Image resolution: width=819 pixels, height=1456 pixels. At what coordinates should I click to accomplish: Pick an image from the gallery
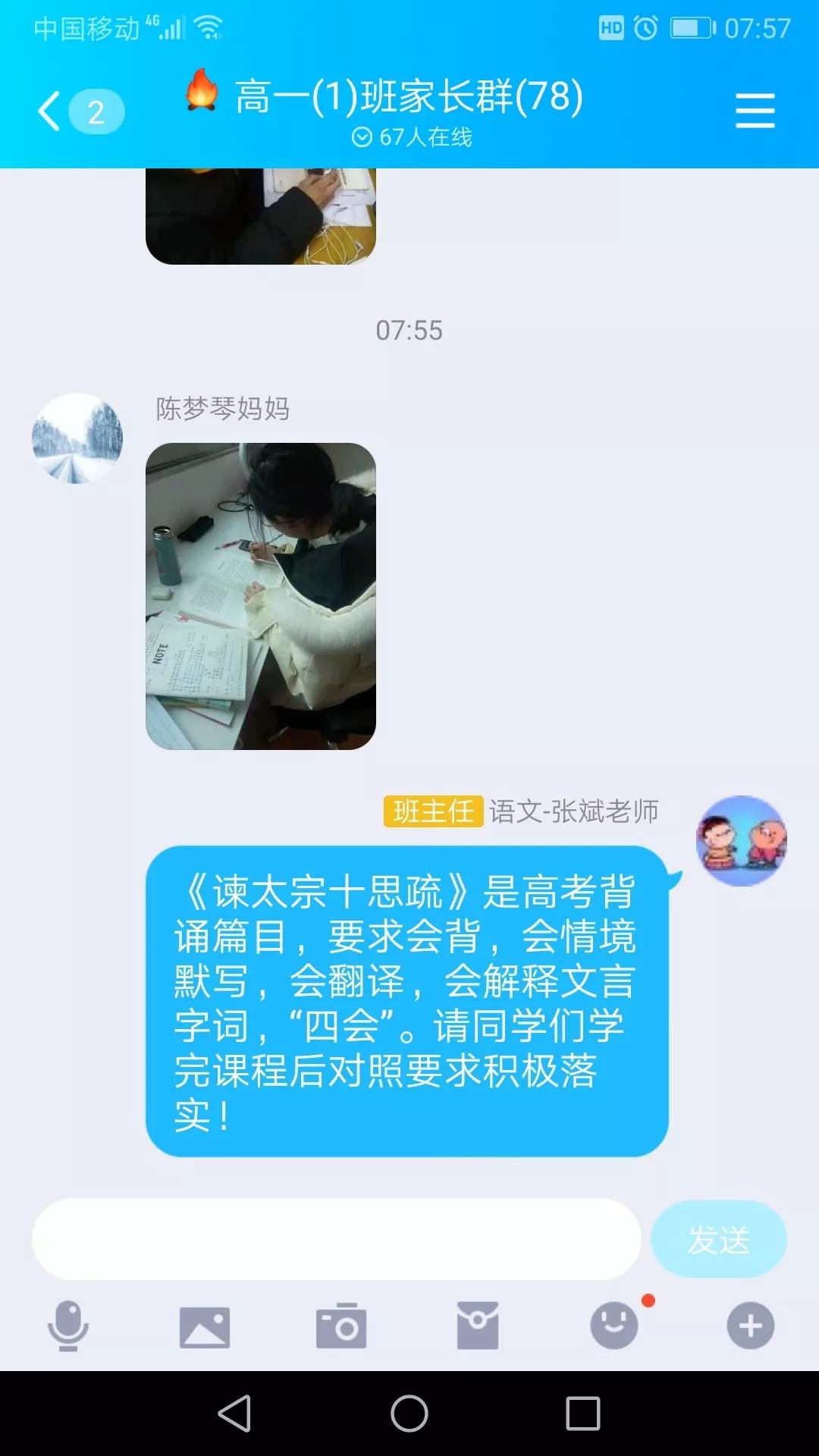tap(205, 1326)
